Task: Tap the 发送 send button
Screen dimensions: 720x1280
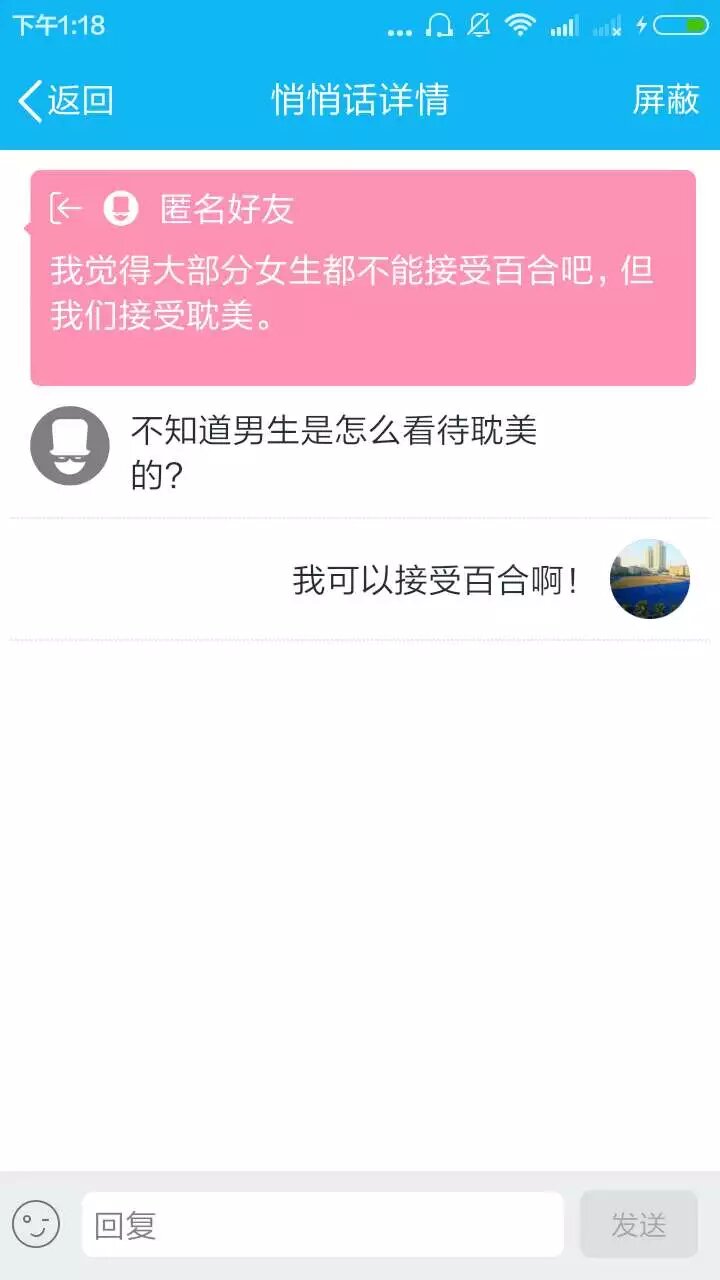Action: click(x=638, y=1224)
